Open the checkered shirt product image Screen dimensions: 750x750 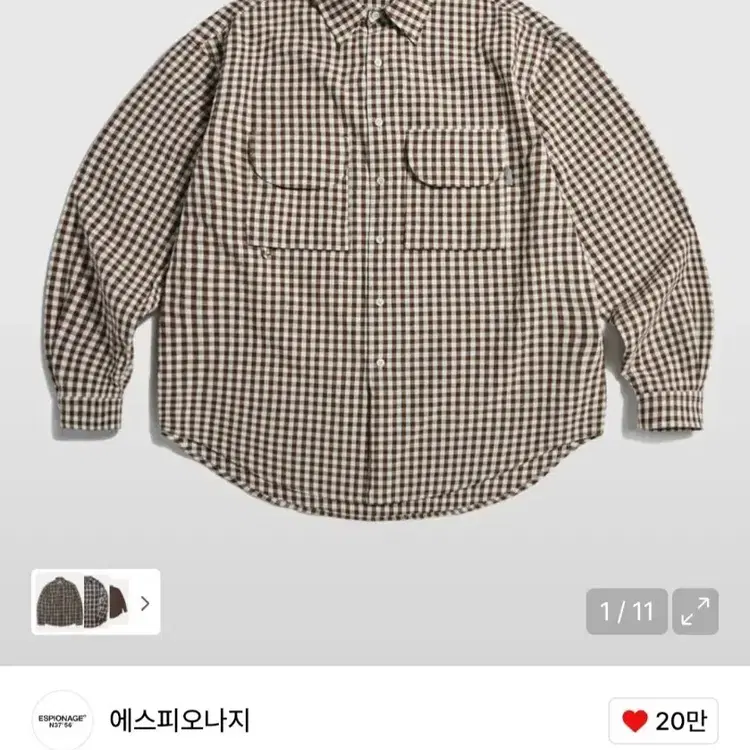[375, 260]
